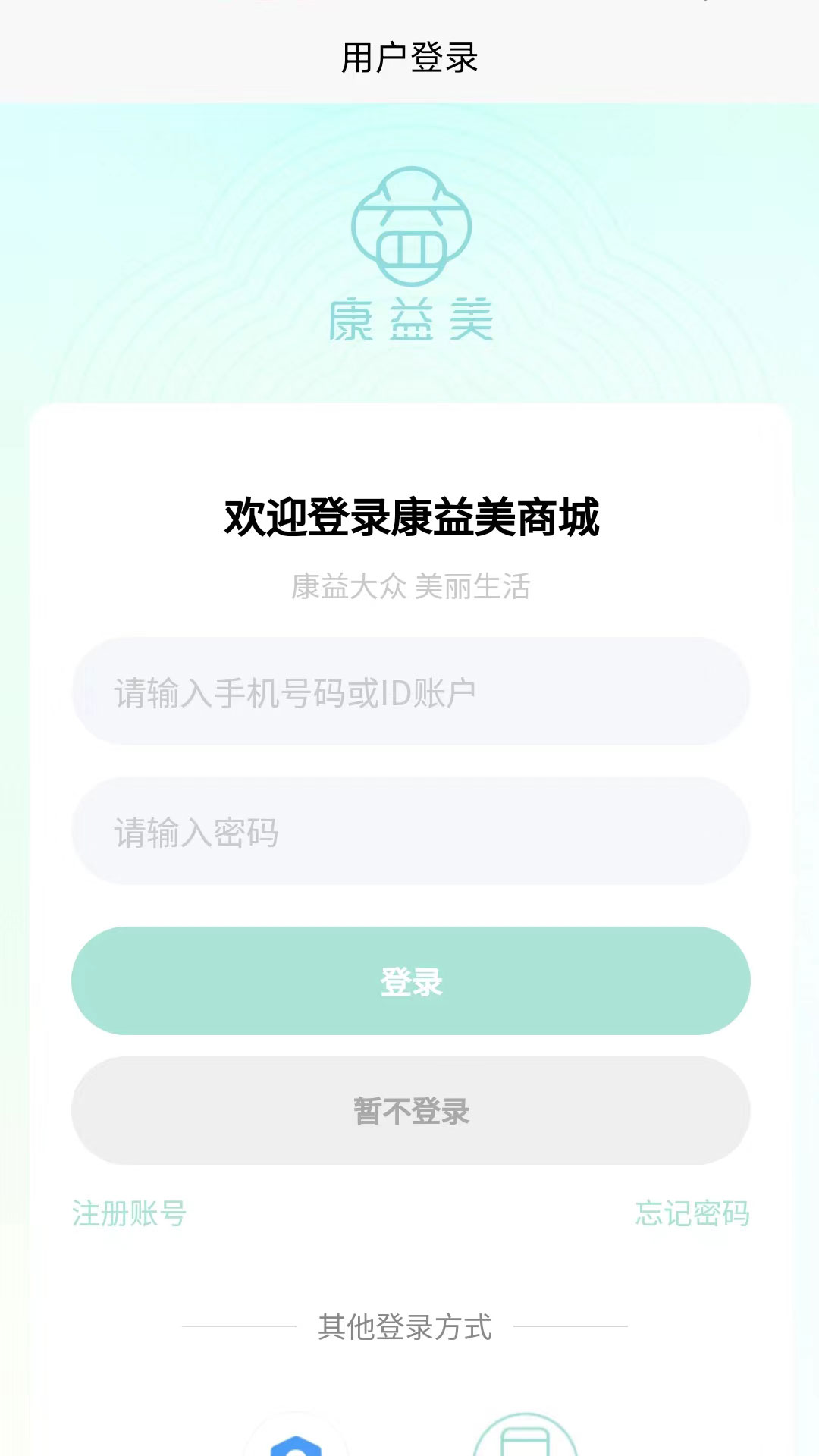Screen dimensions: 819x1456
Task: Tap the green 登录 login button
Action: tap(410, 981)
